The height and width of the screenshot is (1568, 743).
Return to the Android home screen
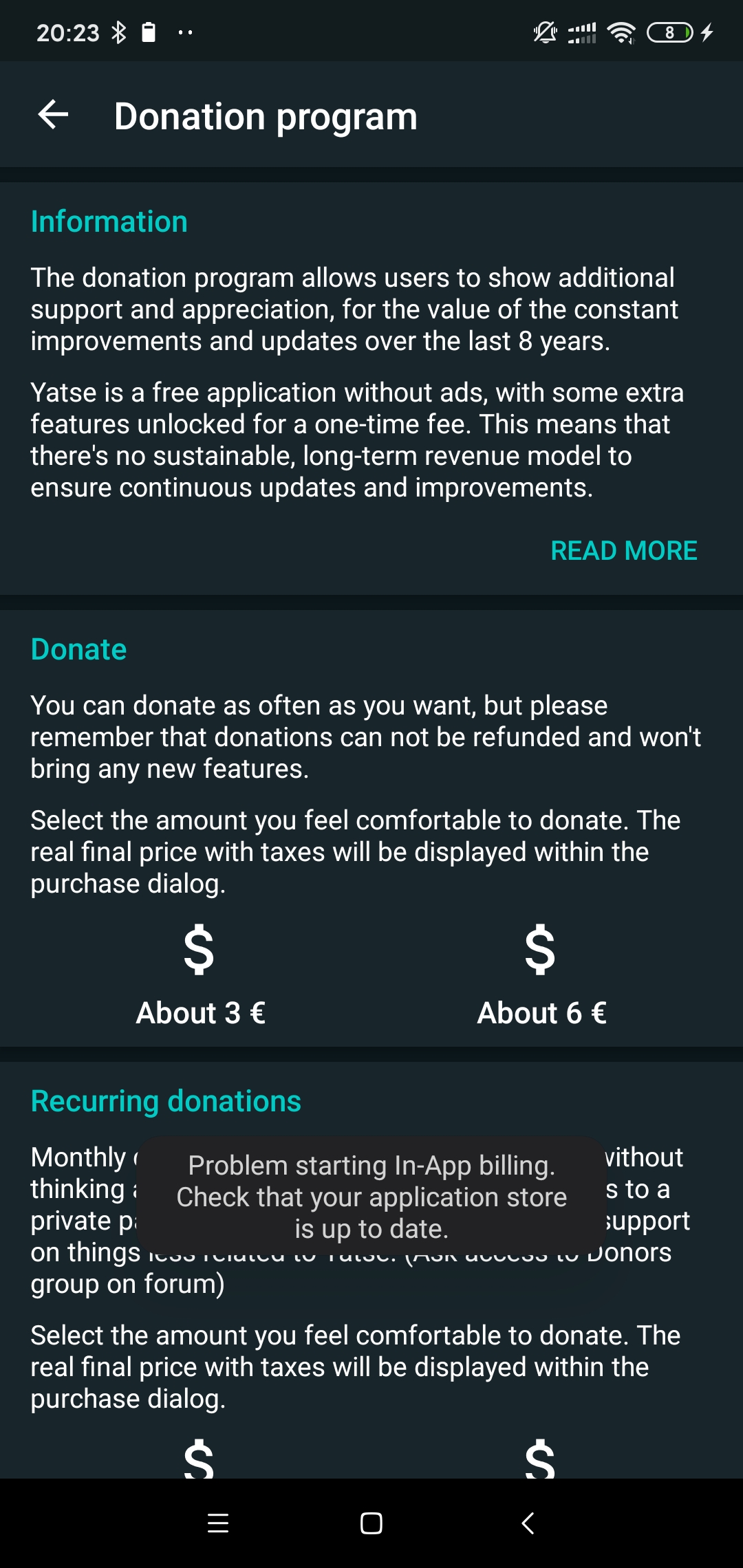coord(371,1523)
